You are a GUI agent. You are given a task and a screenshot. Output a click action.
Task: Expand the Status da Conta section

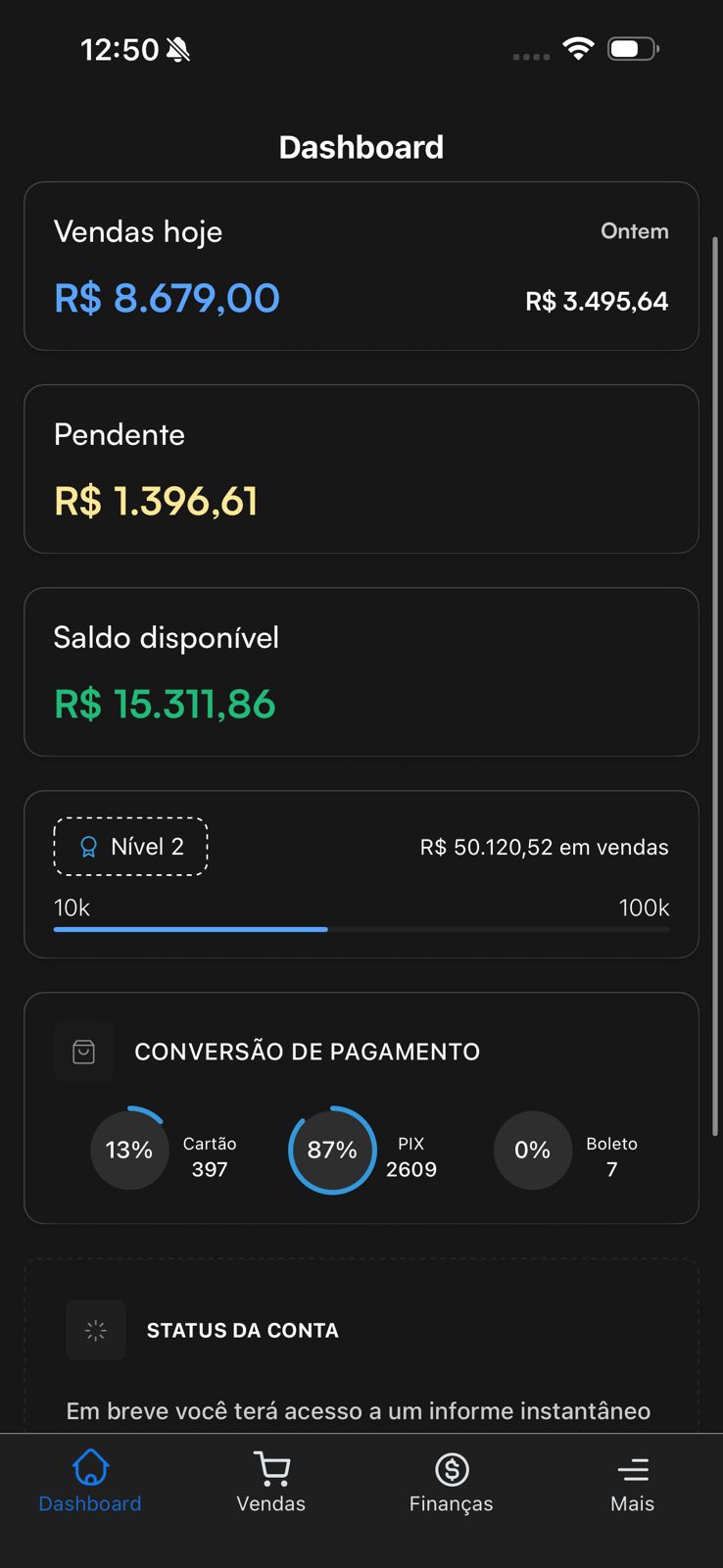click(x=242, y=1330)
